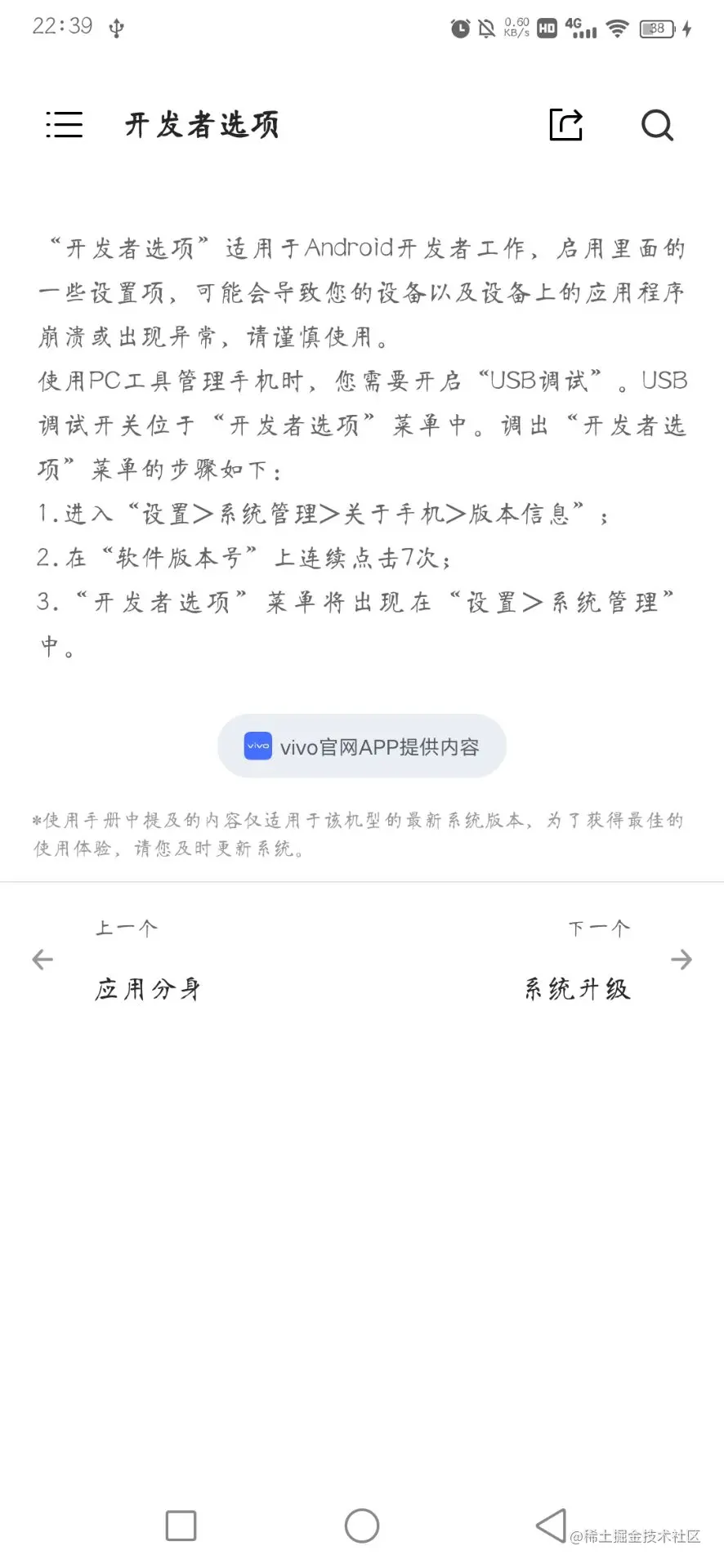
Task: Open the search icon
Action: pos(657,125)
